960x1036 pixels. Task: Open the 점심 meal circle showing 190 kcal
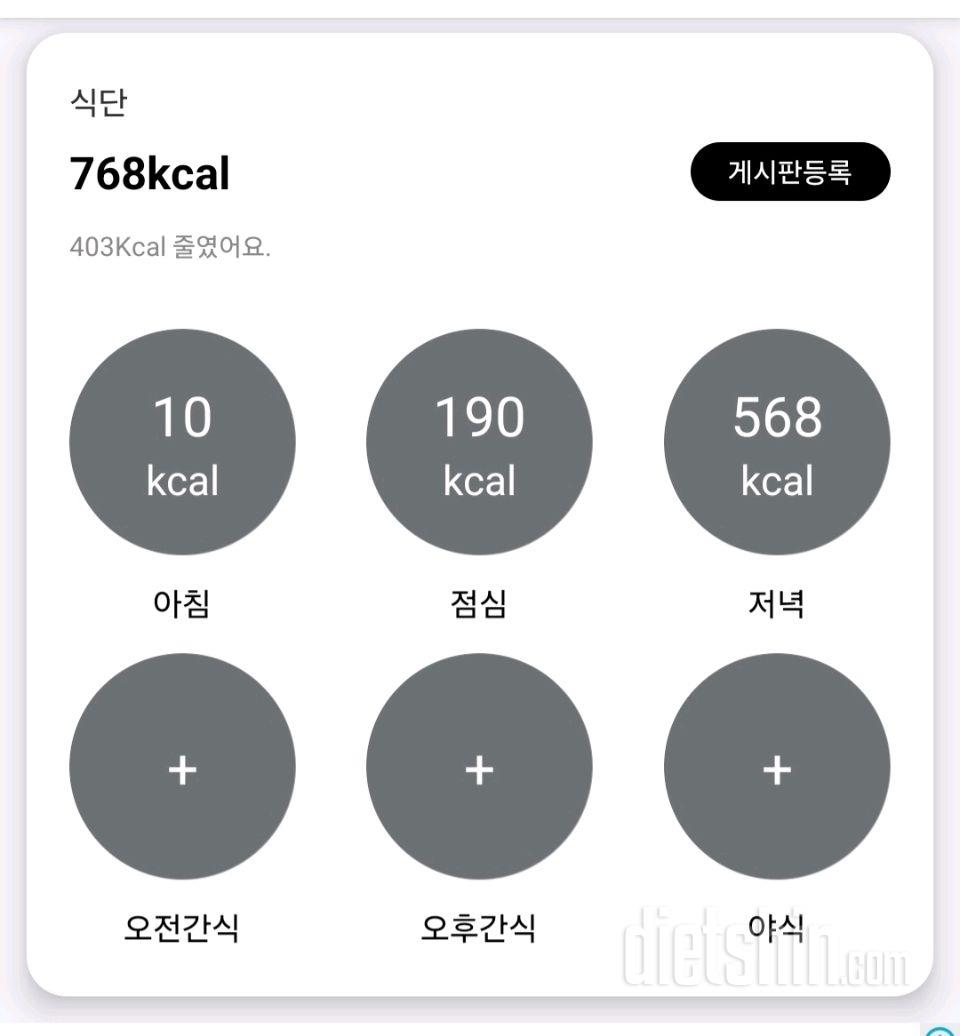click(x=480, y=443)
